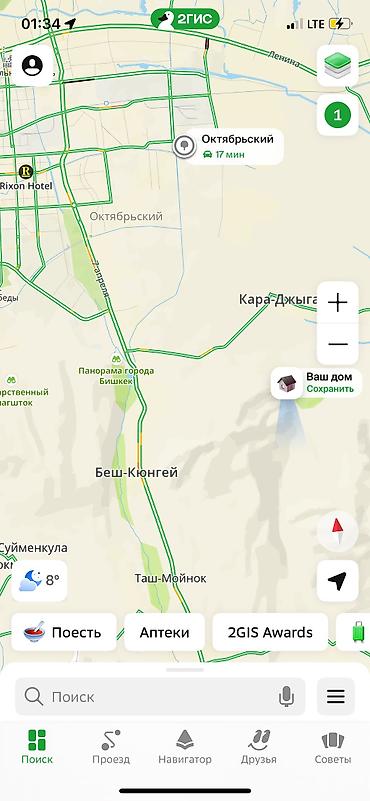Tap the Поиск search field
Viewport: 370px width, 801px height.
160,697
